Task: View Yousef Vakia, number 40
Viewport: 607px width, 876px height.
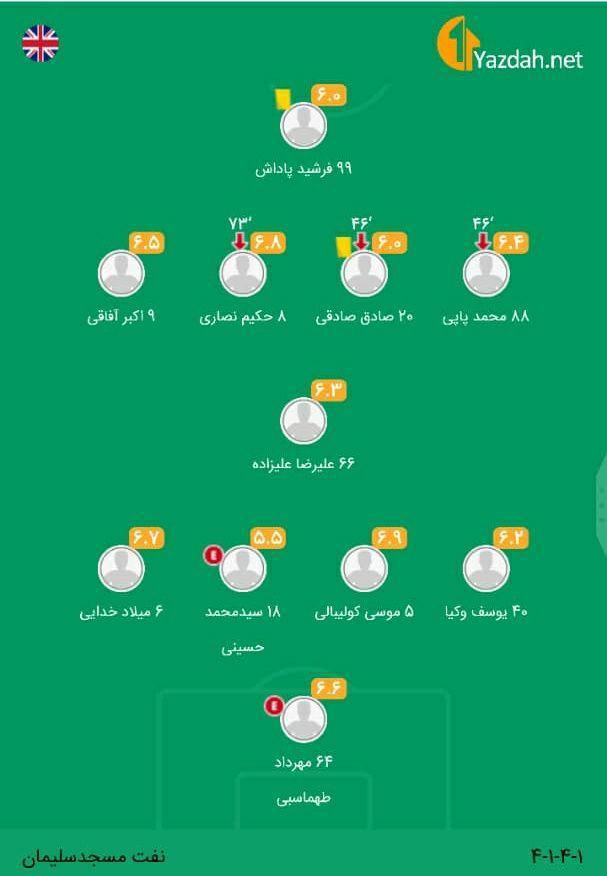Action: coord(486,569)
